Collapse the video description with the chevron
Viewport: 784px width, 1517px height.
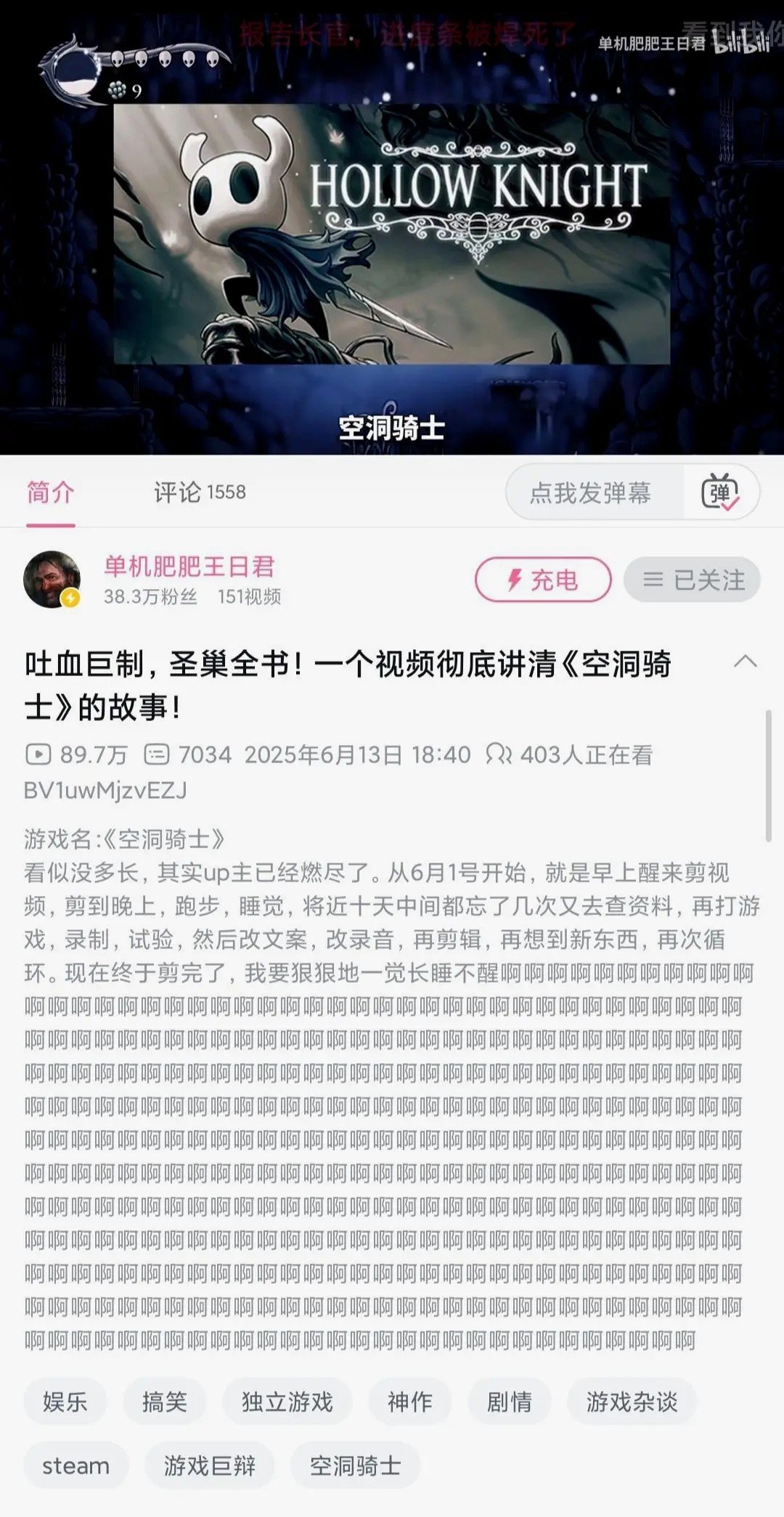(x=745, y=662)
